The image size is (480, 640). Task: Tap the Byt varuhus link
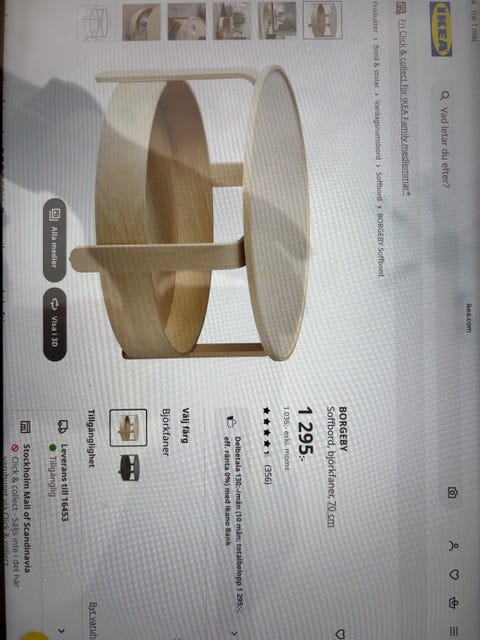pyautogui.click(x=378, y=620)
